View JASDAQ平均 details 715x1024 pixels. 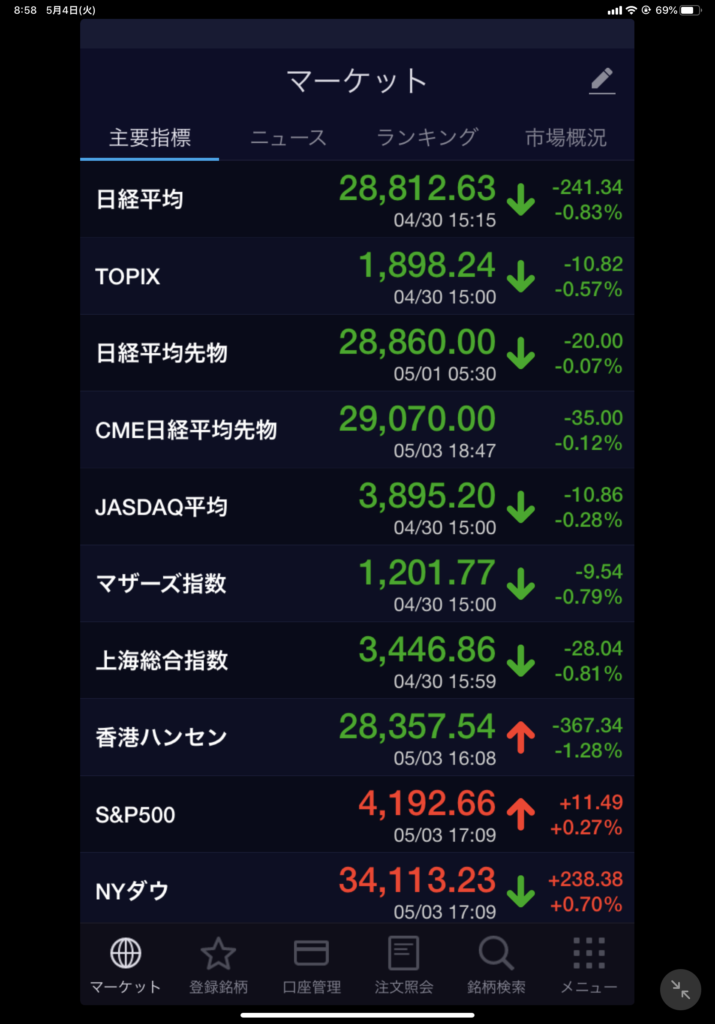357,507
